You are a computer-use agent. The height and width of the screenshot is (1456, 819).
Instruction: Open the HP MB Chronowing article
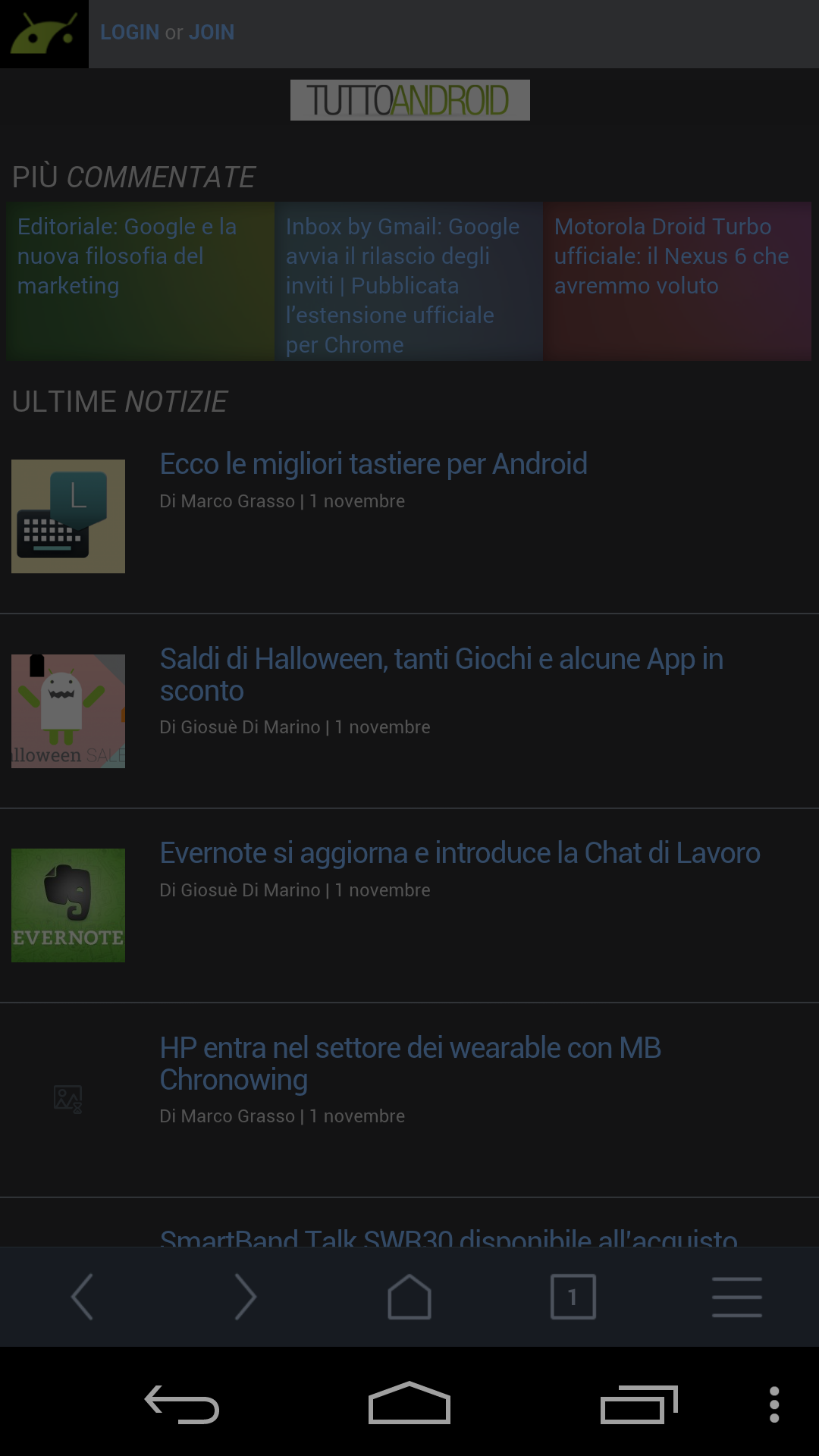point(410,1064)
